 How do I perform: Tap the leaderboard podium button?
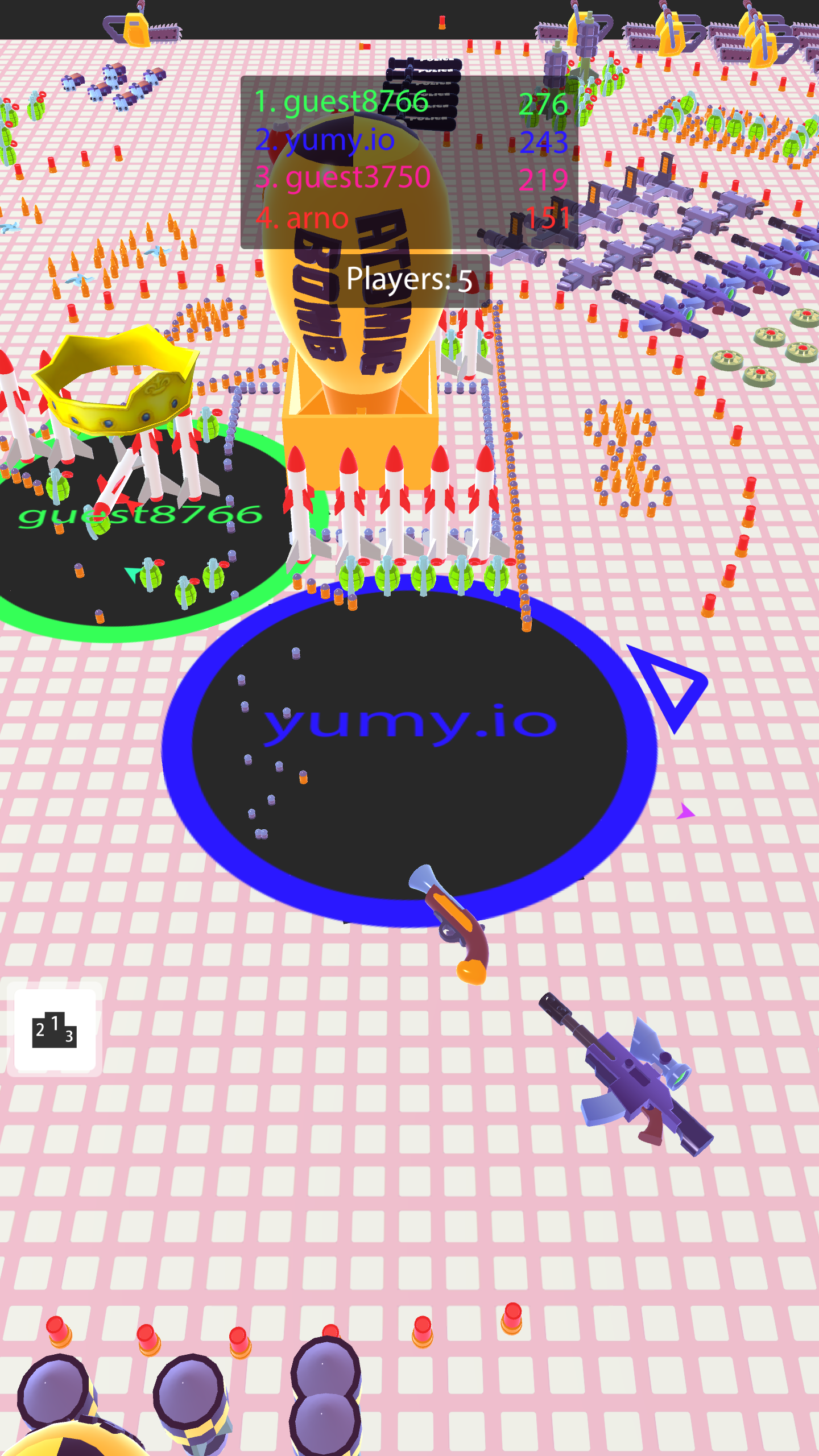(55, 1029)
